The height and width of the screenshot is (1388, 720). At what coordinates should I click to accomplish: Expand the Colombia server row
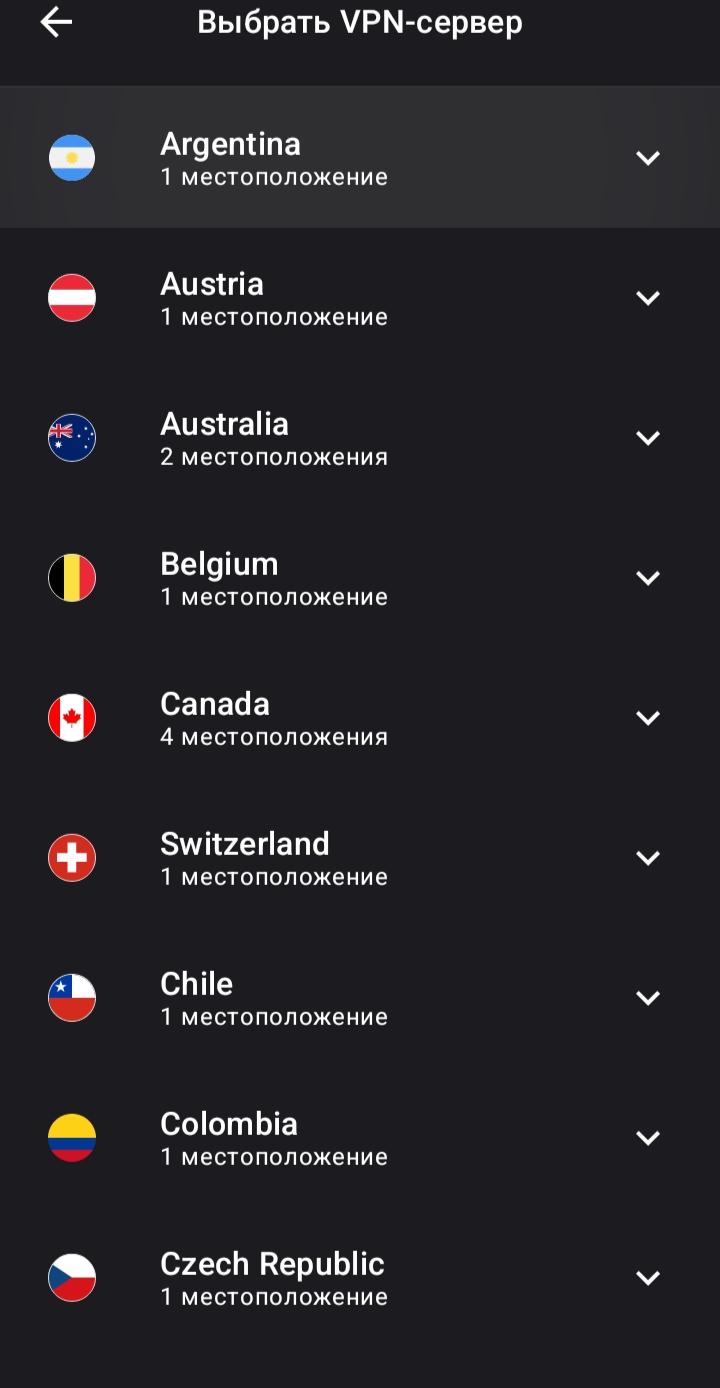point(648,1138)
